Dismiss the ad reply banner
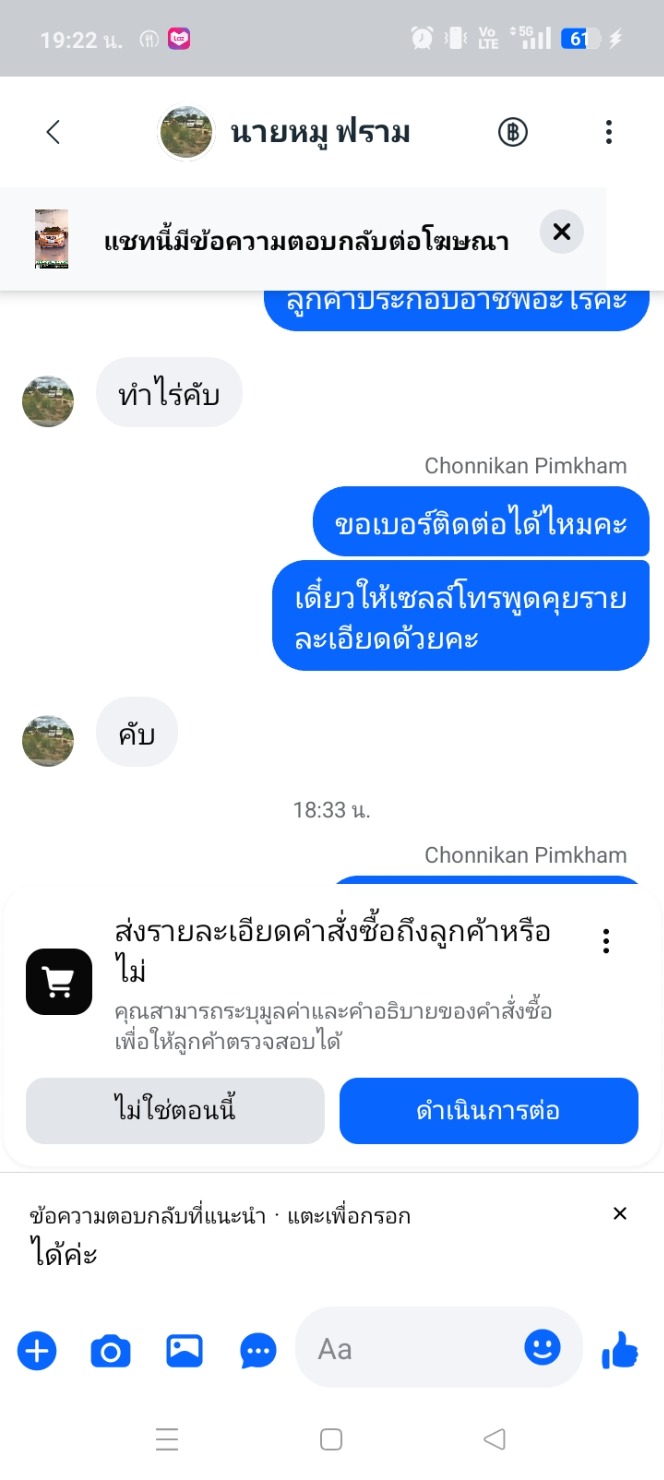The height and width of the screenshot is (1480, 664). (561, 232)
